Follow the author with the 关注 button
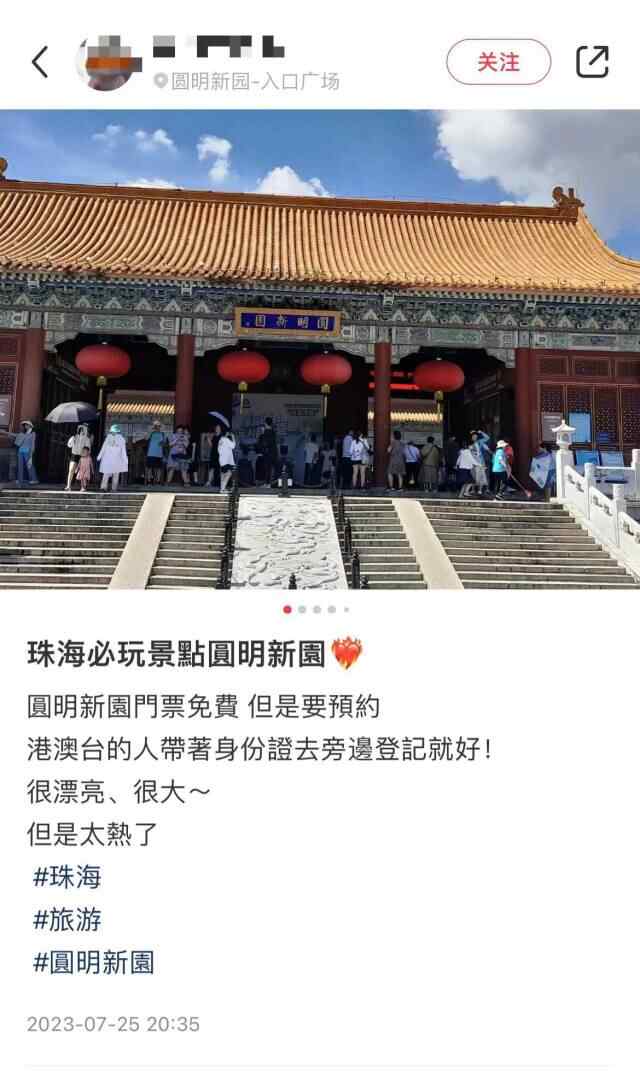640x1081 pixels. tap(498, 62)
